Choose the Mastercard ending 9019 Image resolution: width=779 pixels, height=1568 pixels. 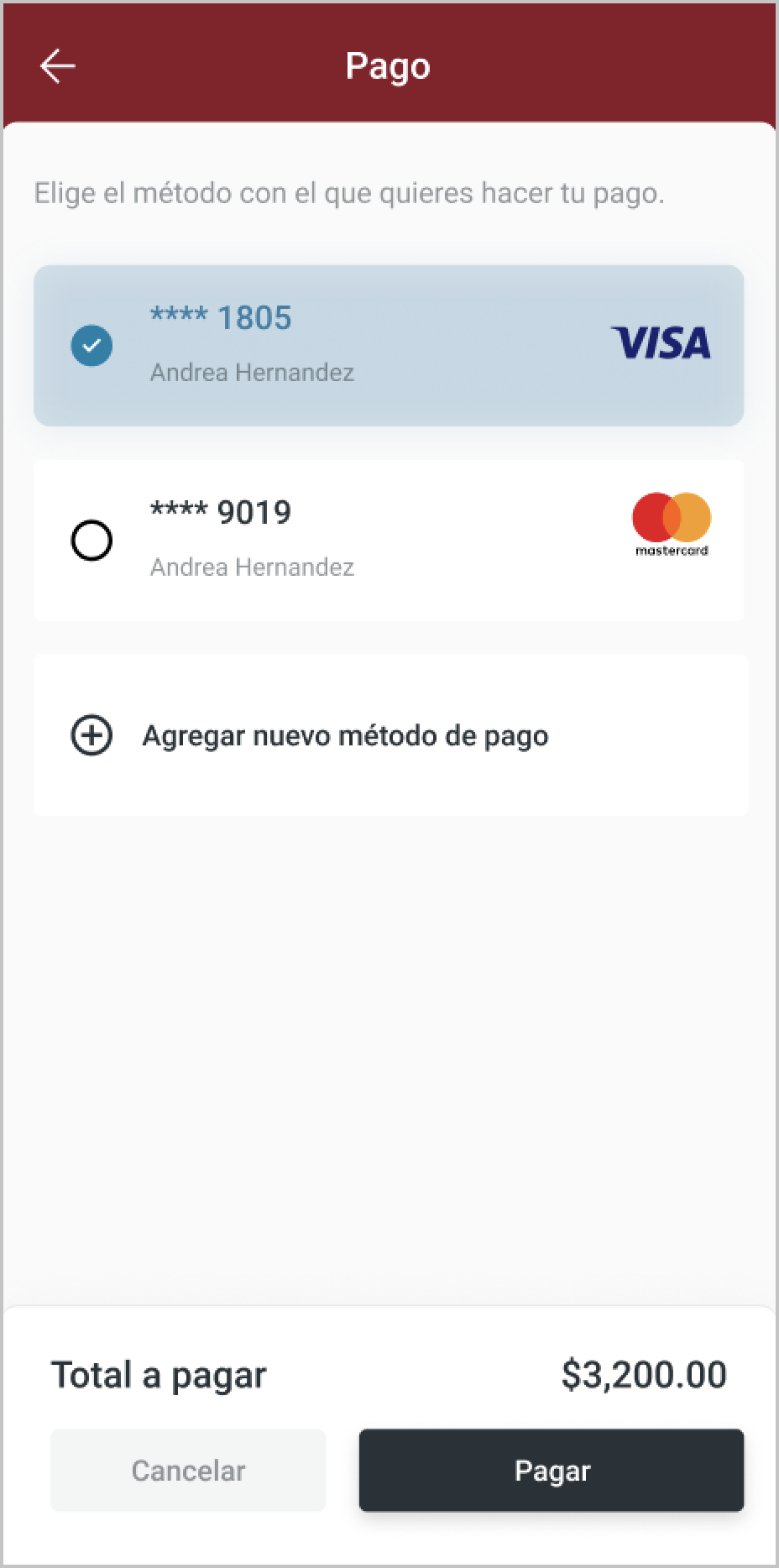coord(389,541)
